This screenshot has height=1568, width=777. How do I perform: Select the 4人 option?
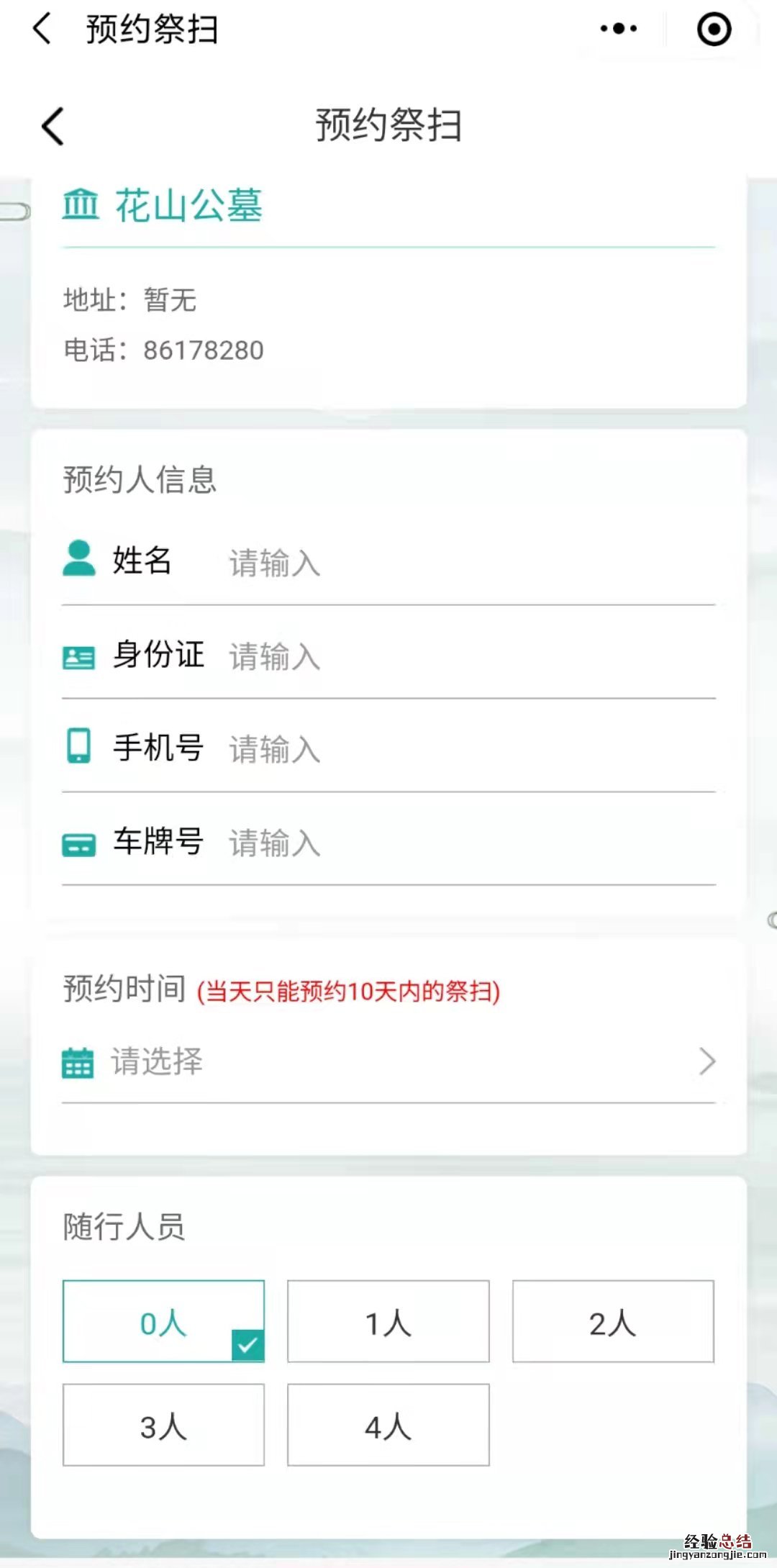(388, 1425)
